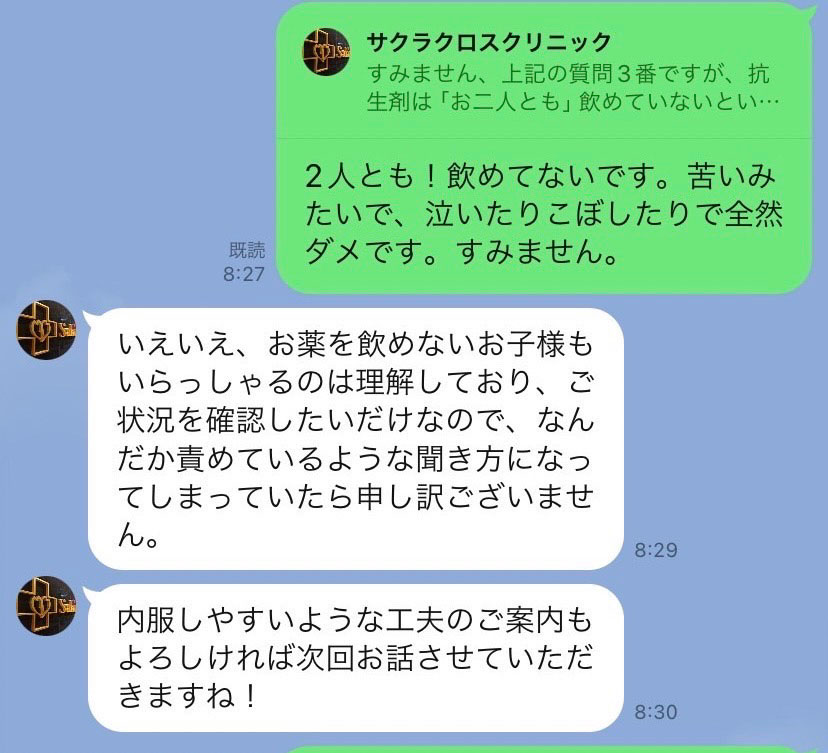Open clinic avatar beside 内服しやすい message
The width and height of the screenshot is (828, 753).
coord(47,606)
